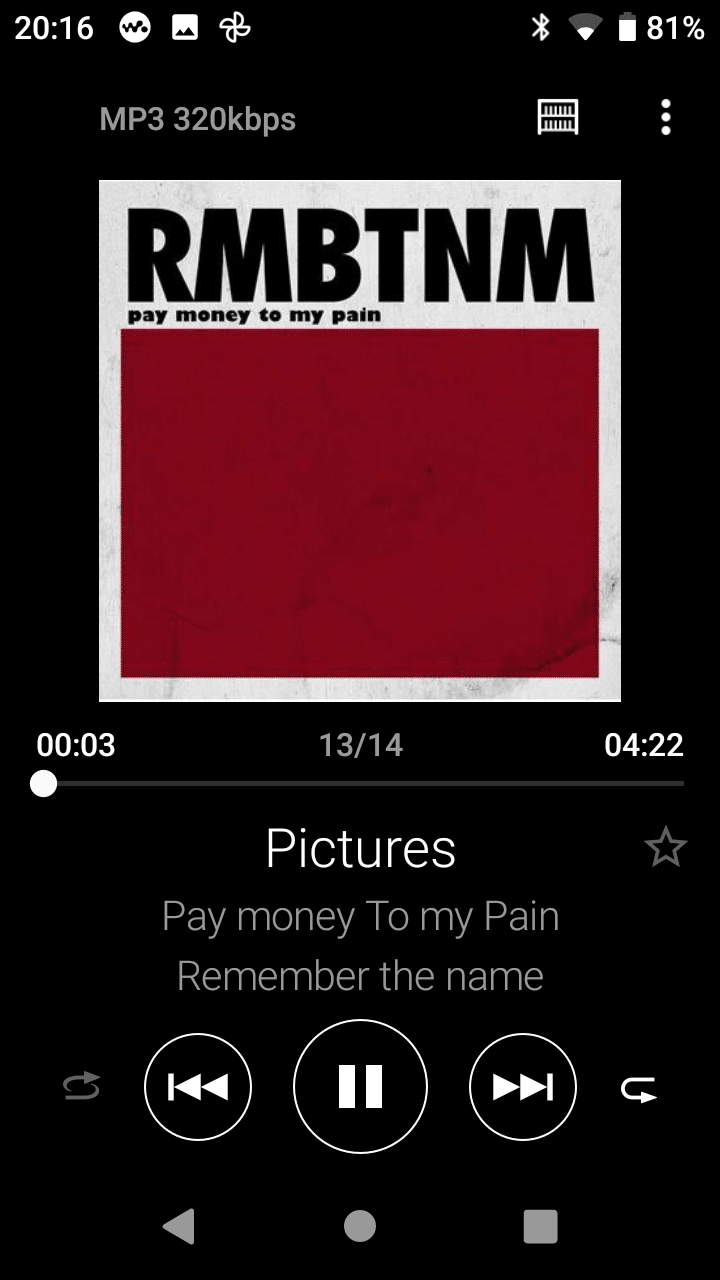Go back to the previous track
Viewport: 720px width, 1280px height.
coord(198,1087)
